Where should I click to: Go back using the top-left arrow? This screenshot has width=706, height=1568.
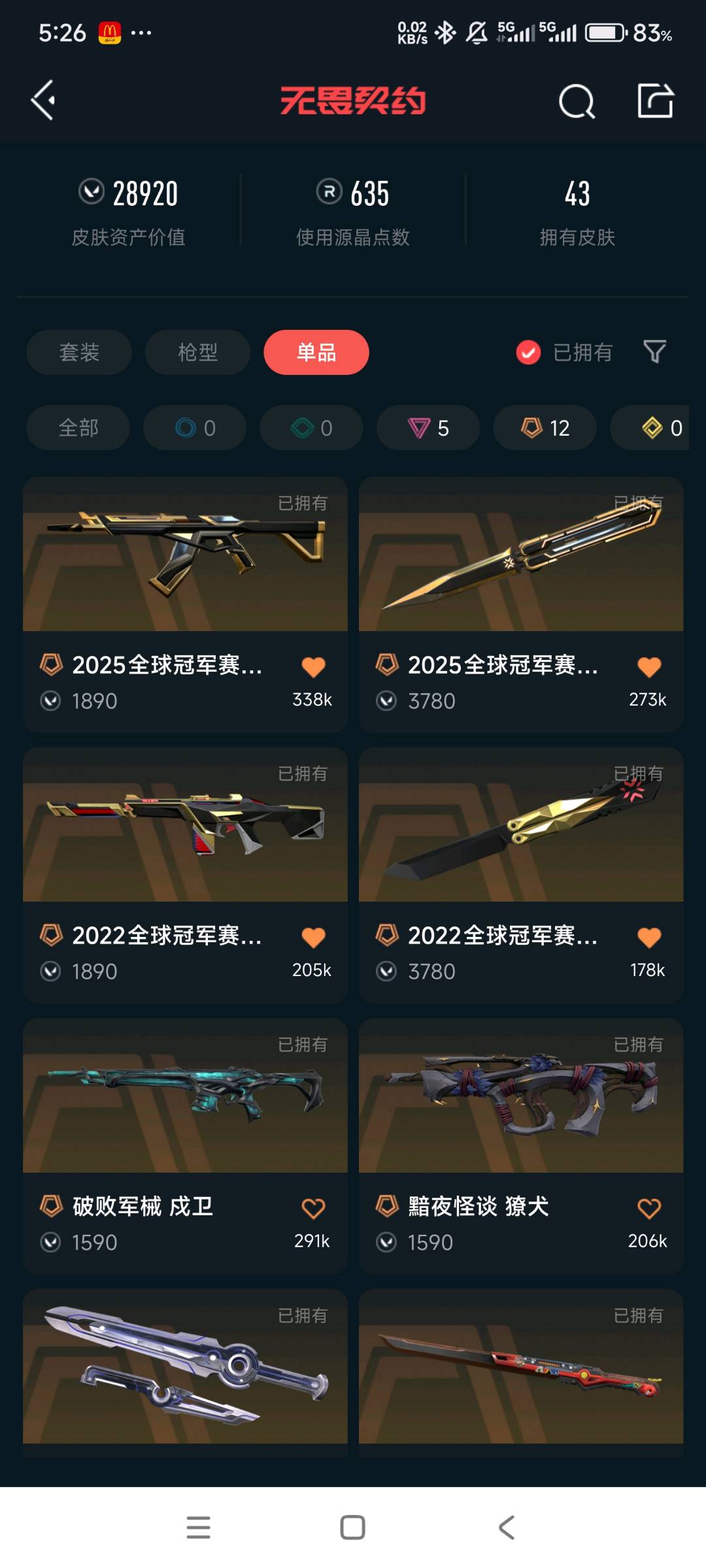[43, 101]
